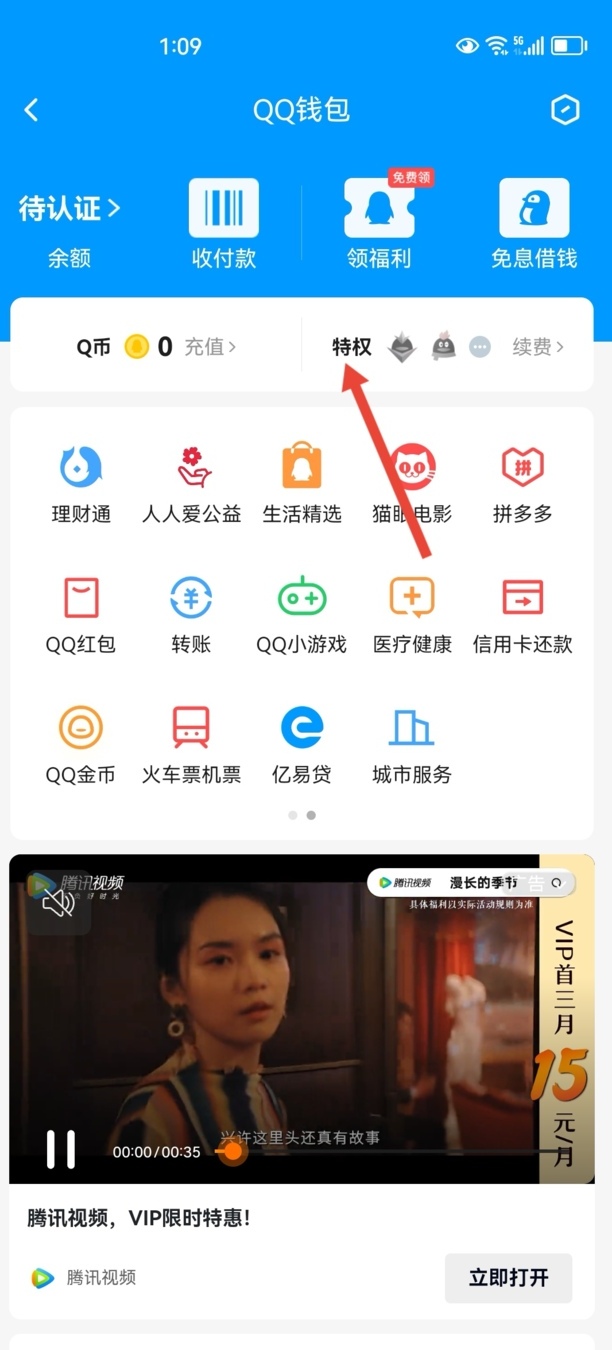Open 领福利 rewards
This screenshot has height=1350, width=612.
tap(379, 224)
